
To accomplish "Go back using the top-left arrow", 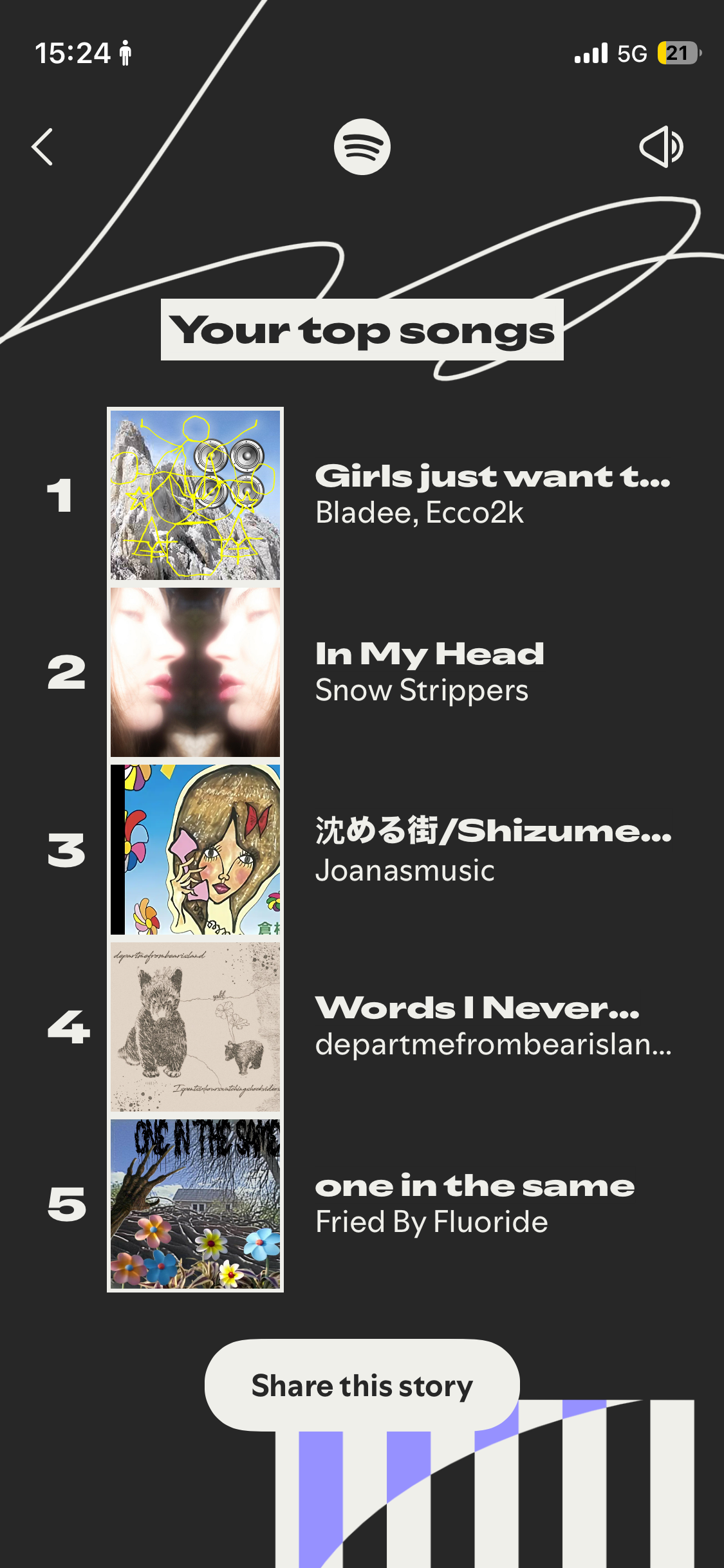I will [x=42, y=147].
